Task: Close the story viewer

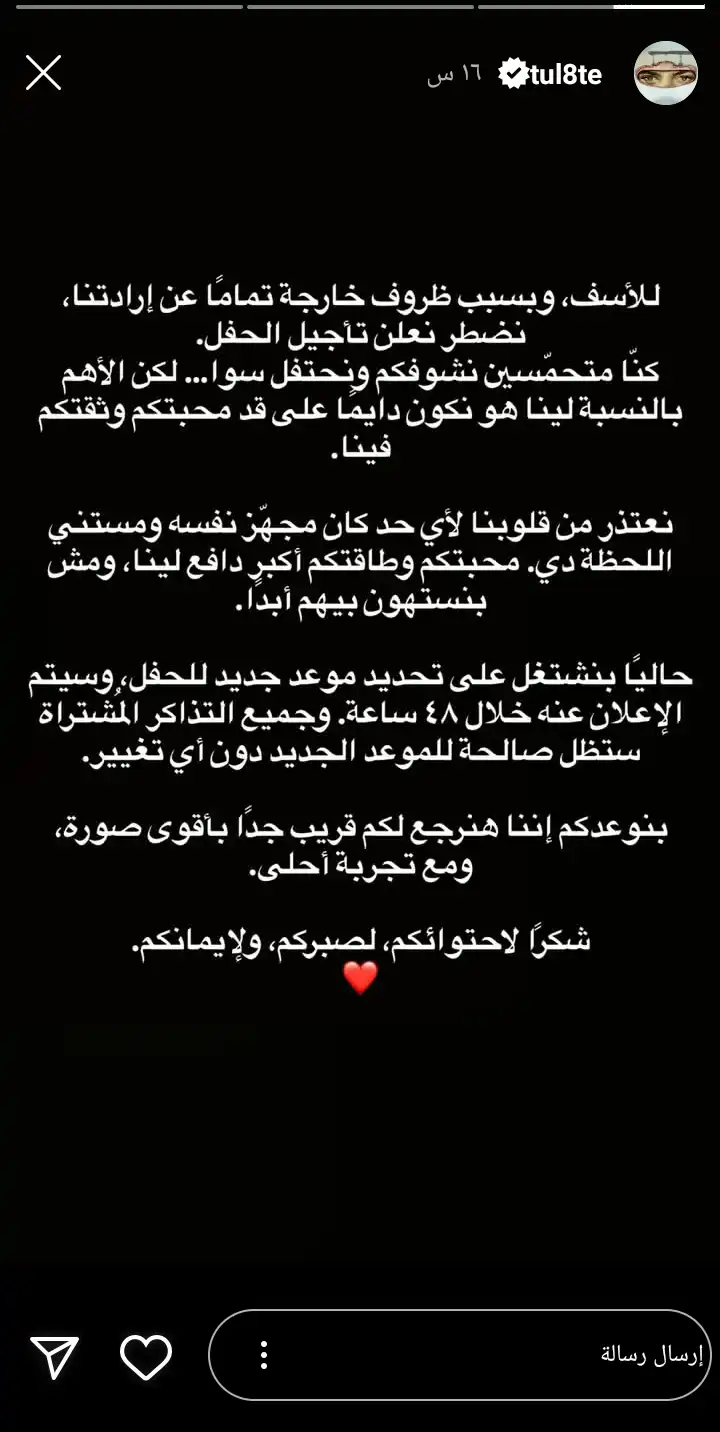Action: coord(43,73)
